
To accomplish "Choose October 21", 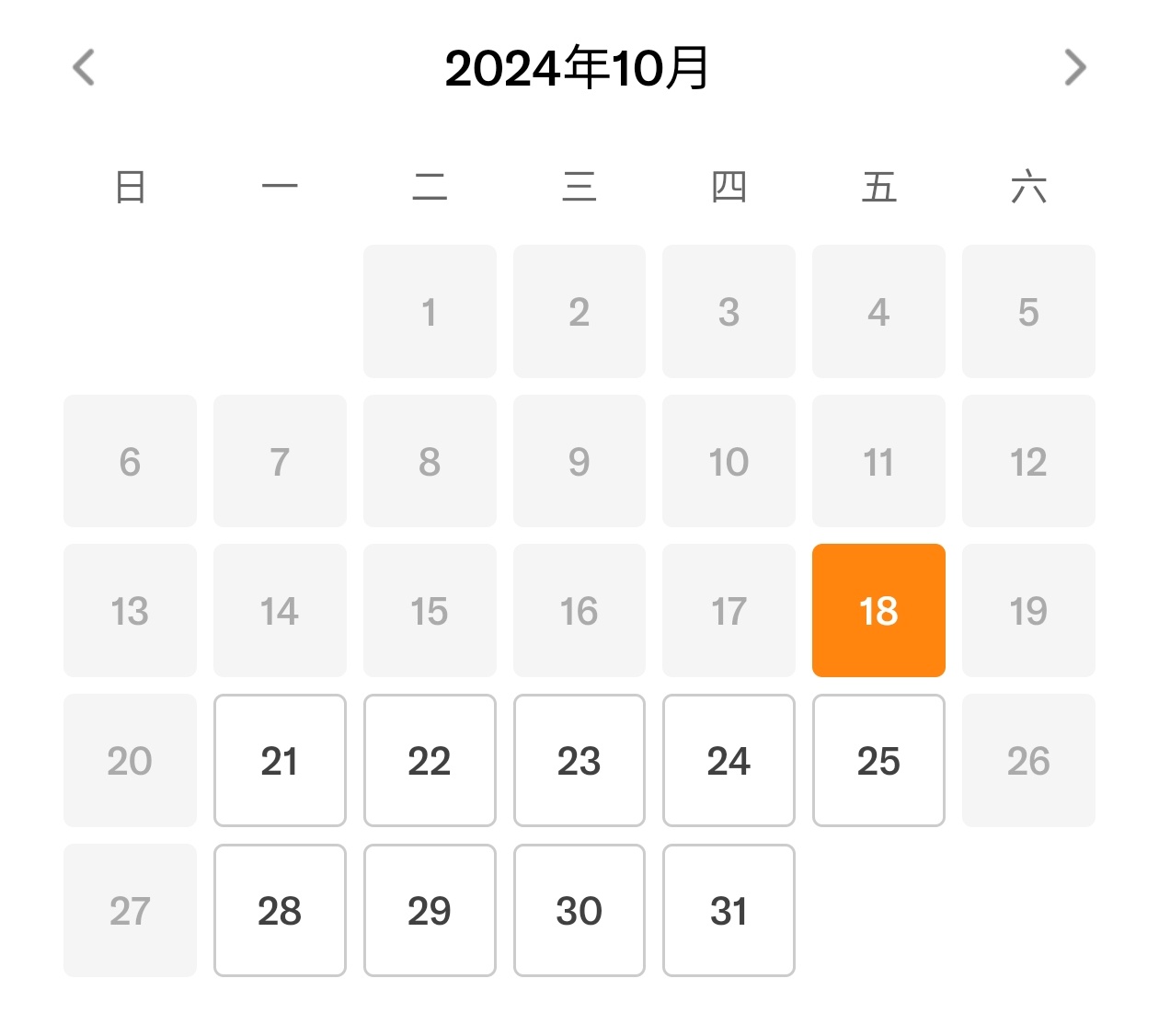I will pos(280,761).
